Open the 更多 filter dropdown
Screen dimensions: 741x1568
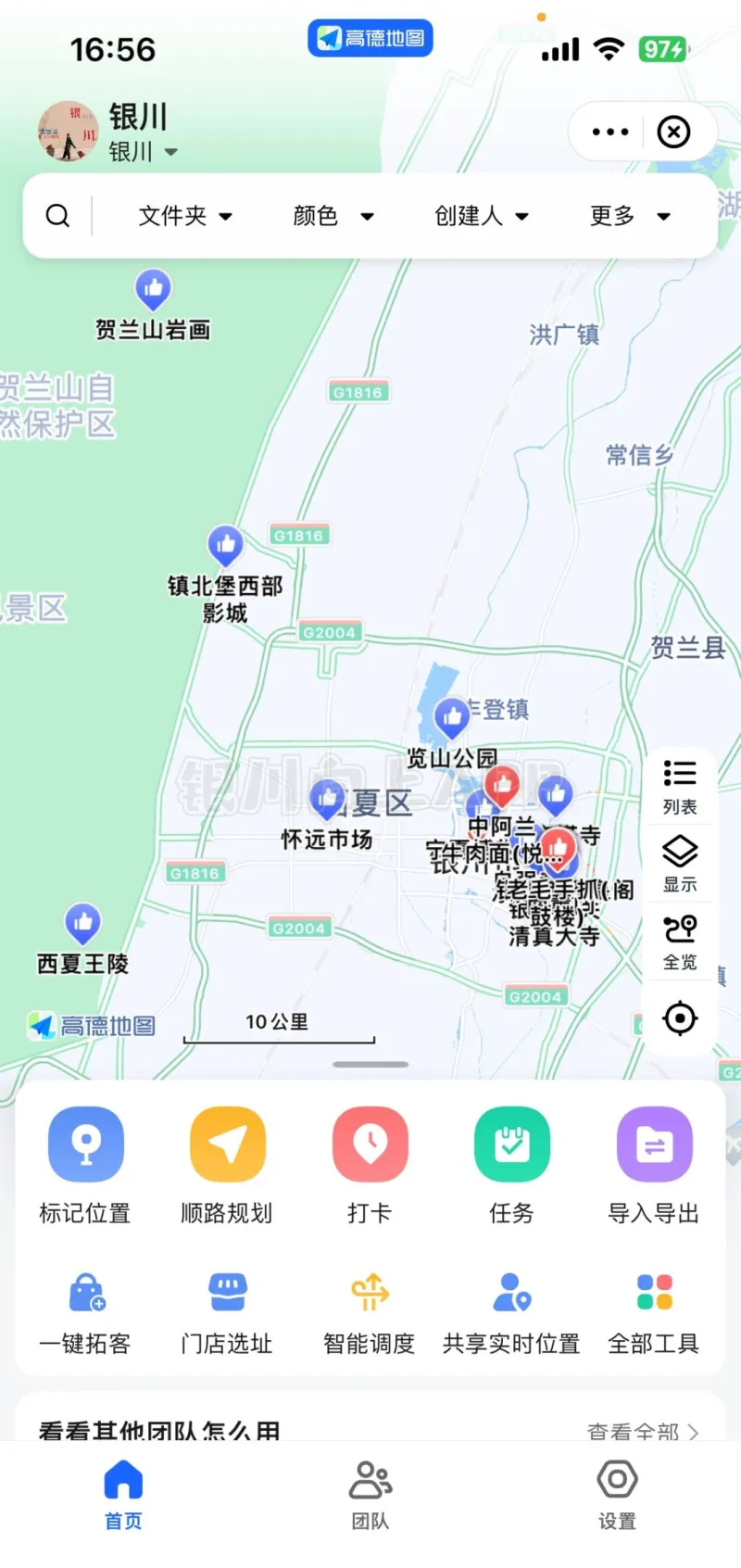coord(630,216)
